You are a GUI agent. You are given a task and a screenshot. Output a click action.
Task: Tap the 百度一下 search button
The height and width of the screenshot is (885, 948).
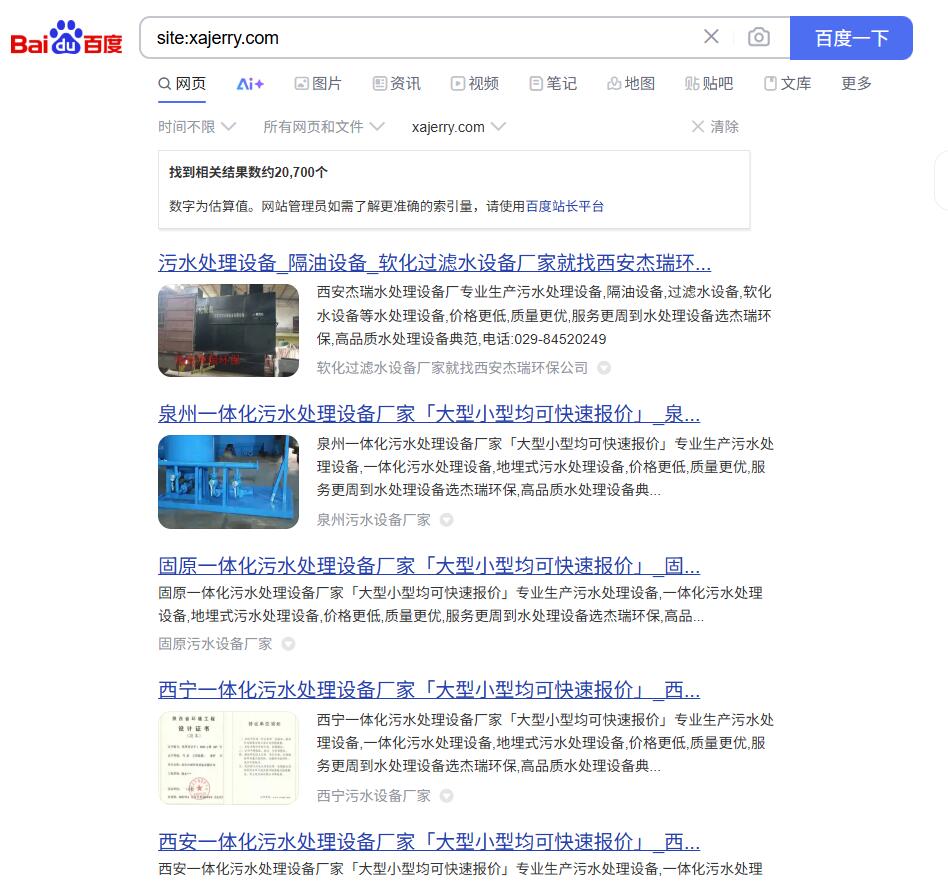(x=851, y=38)
